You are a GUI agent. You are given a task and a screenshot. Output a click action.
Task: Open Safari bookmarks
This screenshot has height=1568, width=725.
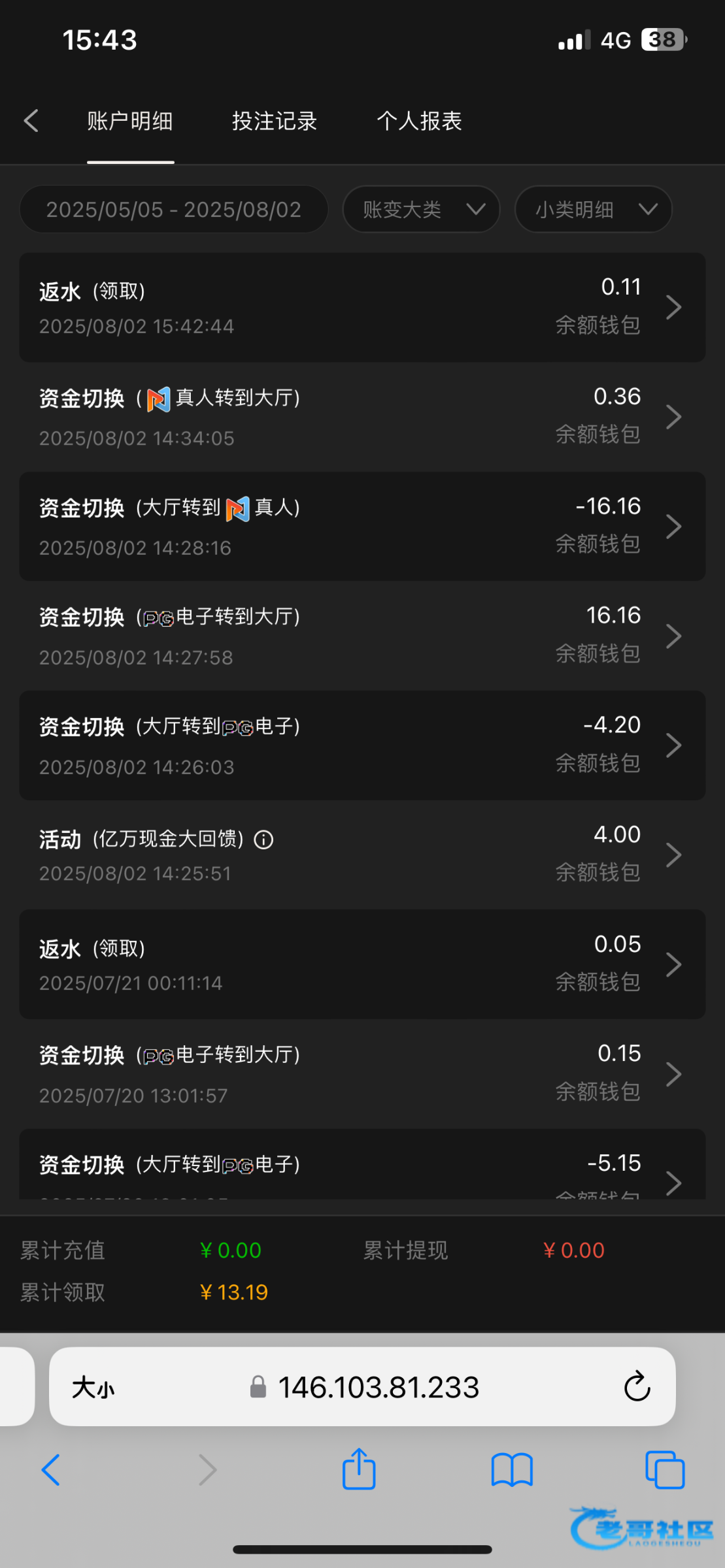pyautogui.click(x=512, y=1470)
